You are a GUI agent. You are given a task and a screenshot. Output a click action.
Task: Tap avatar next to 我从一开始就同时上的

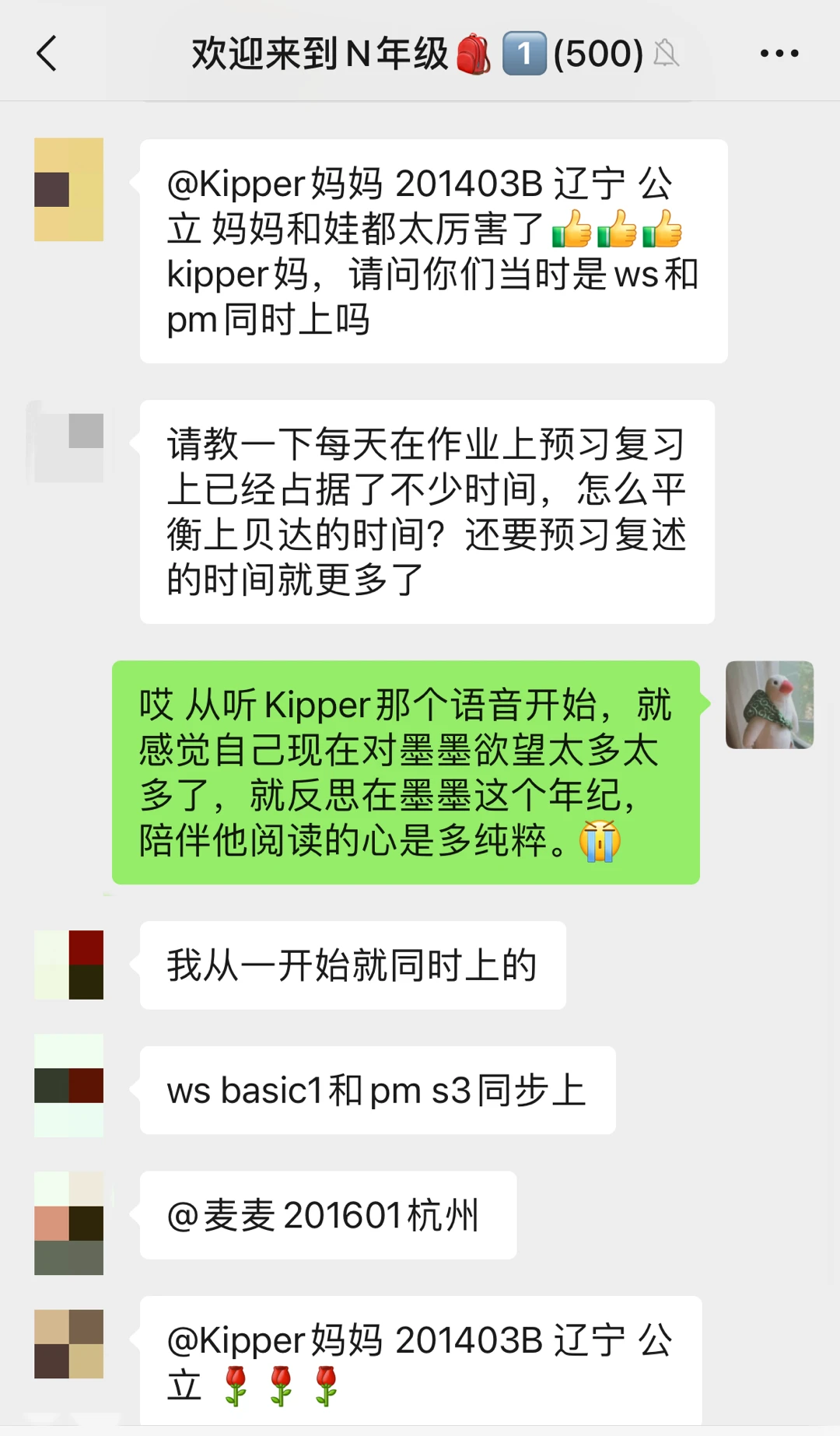coord(68,965)
